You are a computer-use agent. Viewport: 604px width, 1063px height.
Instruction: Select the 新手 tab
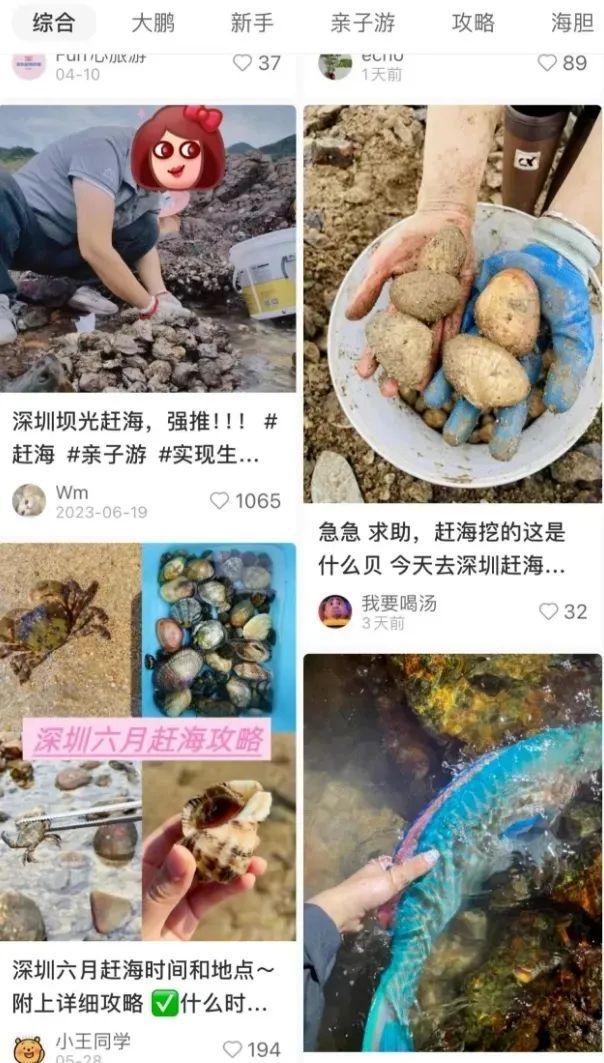pos(252,23)
